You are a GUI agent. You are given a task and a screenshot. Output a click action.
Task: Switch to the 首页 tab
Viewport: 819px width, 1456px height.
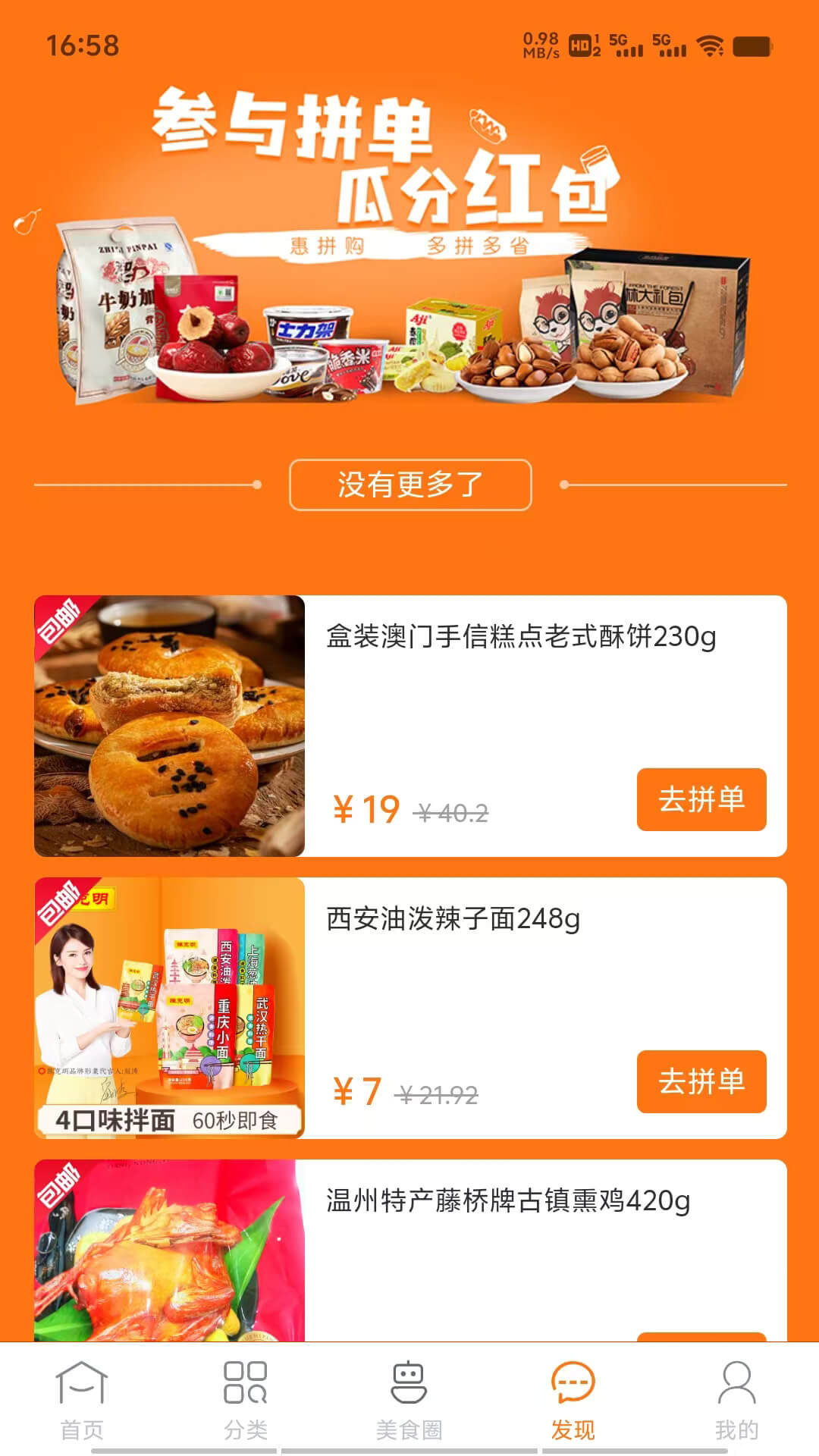pos(82,1401)
